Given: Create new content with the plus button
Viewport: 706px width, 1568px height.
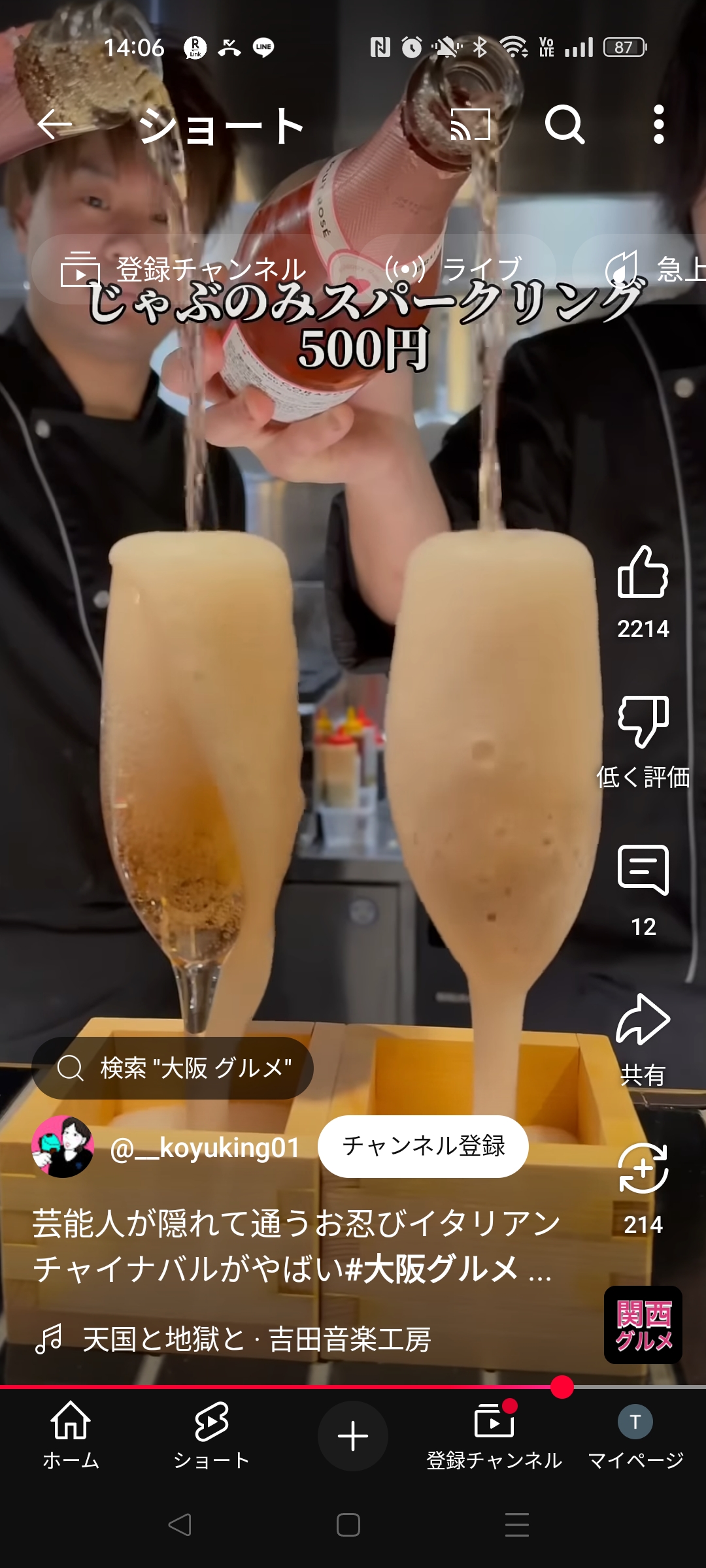Looking at the screenshot, I should coord(353,1436).
